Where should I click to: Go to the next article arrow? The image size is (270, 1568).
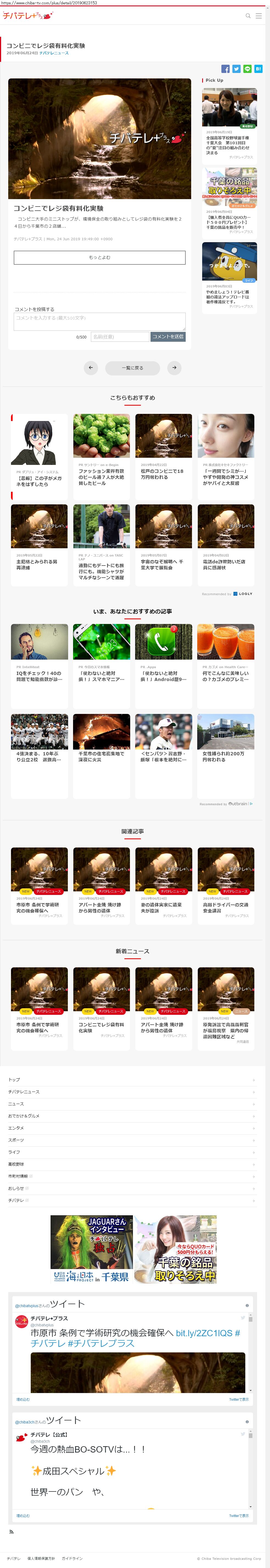pos(174,368)
